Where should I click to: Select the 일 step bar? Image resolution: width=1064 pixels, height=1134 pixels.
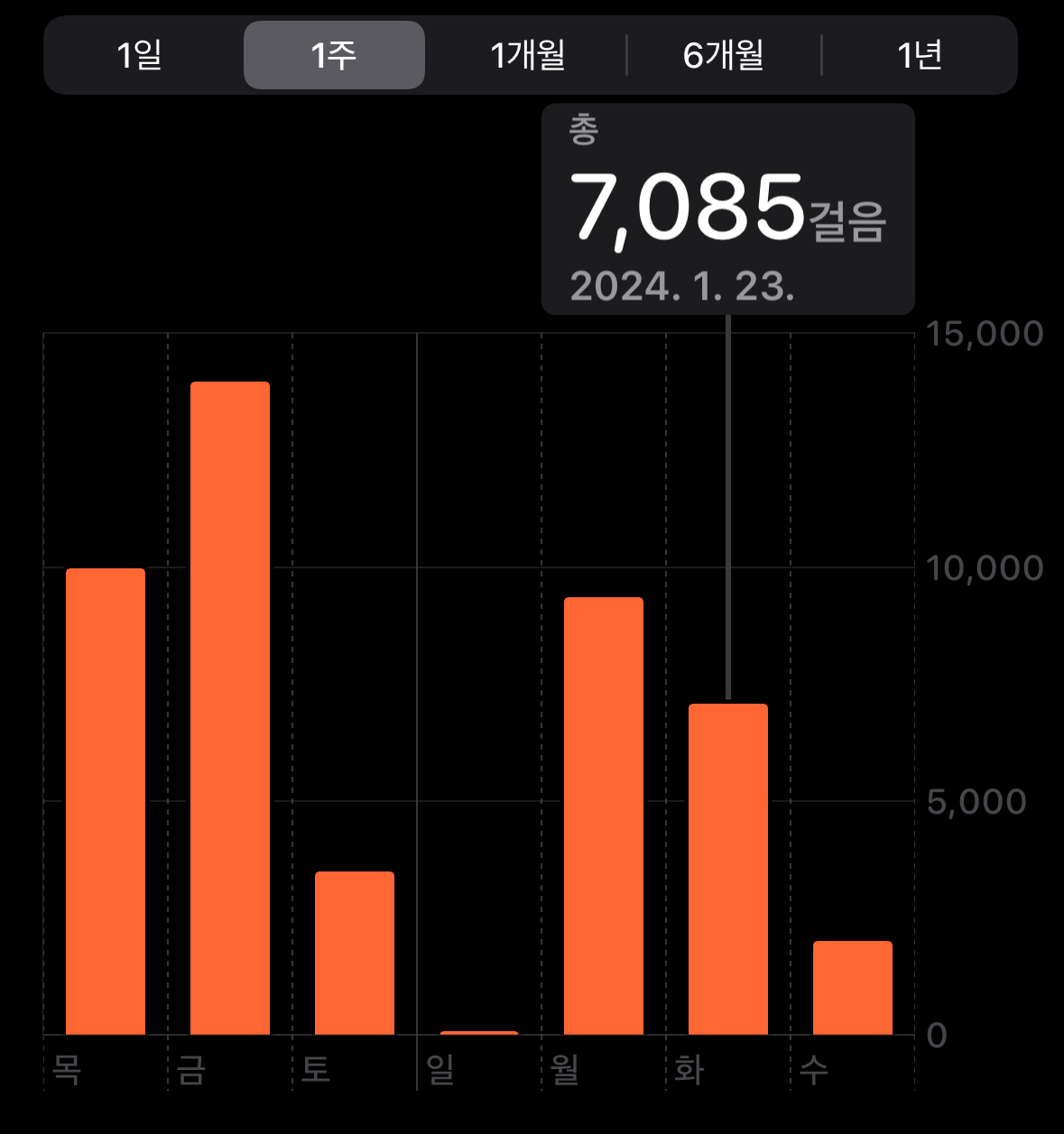[x=479, y=1031]
